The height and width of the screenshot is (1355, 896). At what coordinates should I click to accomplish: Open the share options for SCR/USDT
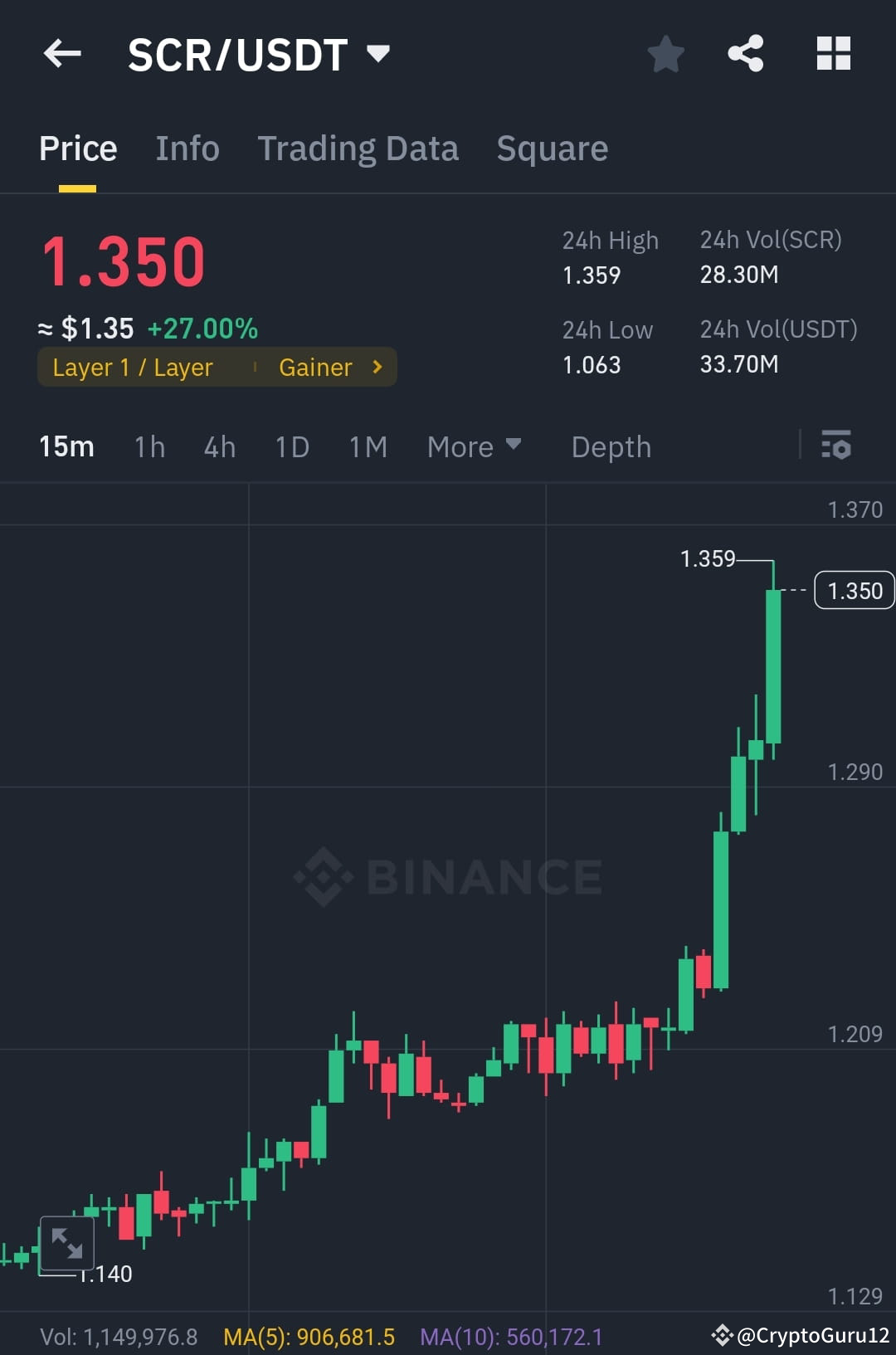point(745,53)
